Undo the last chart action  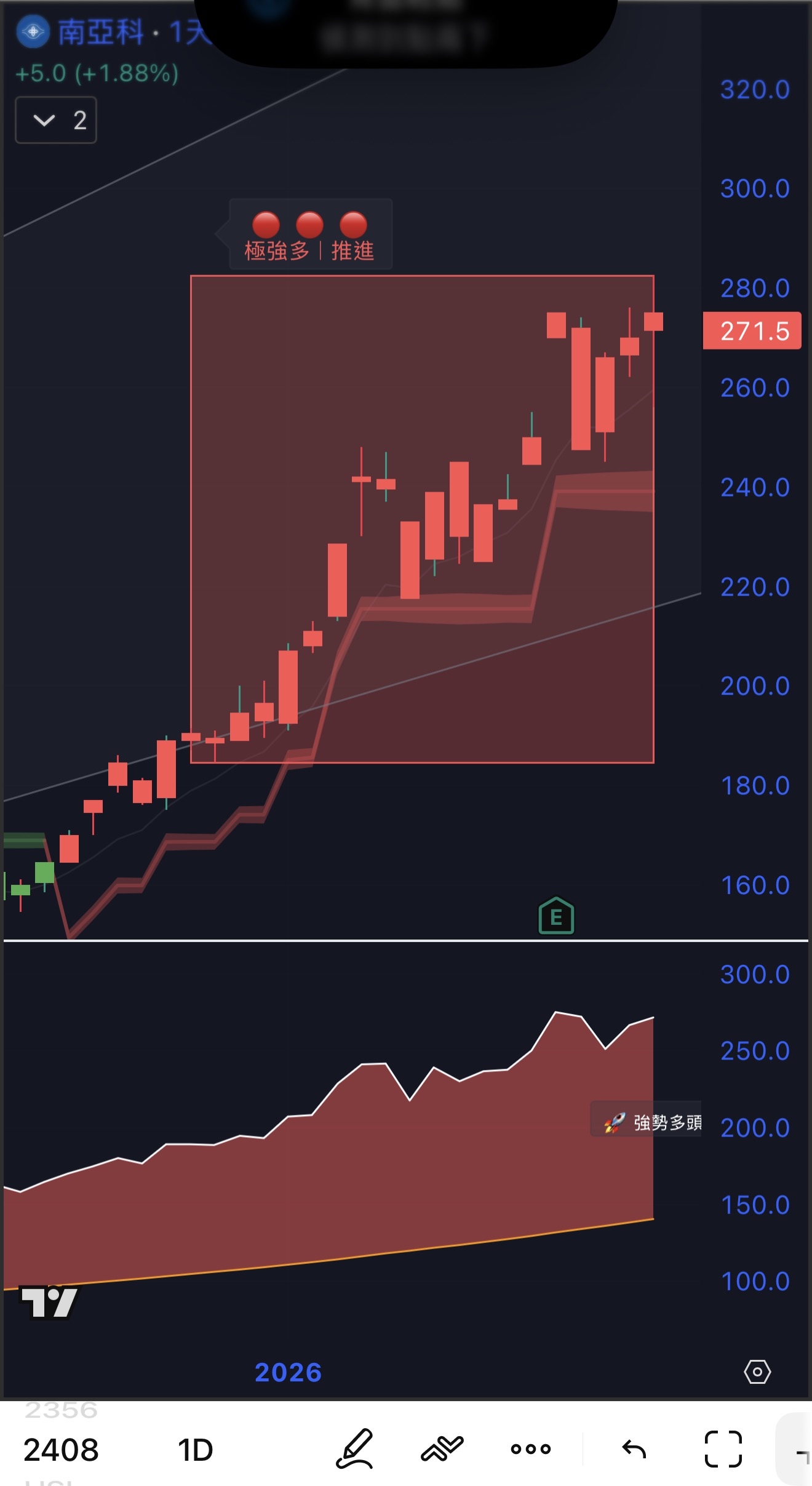coord(634,1449)
